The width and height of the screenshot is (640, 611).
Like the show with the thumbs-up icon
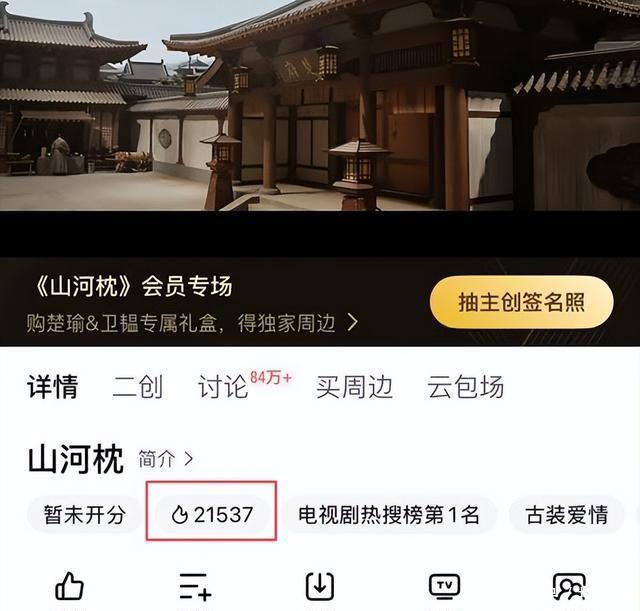tap(69, 586)
